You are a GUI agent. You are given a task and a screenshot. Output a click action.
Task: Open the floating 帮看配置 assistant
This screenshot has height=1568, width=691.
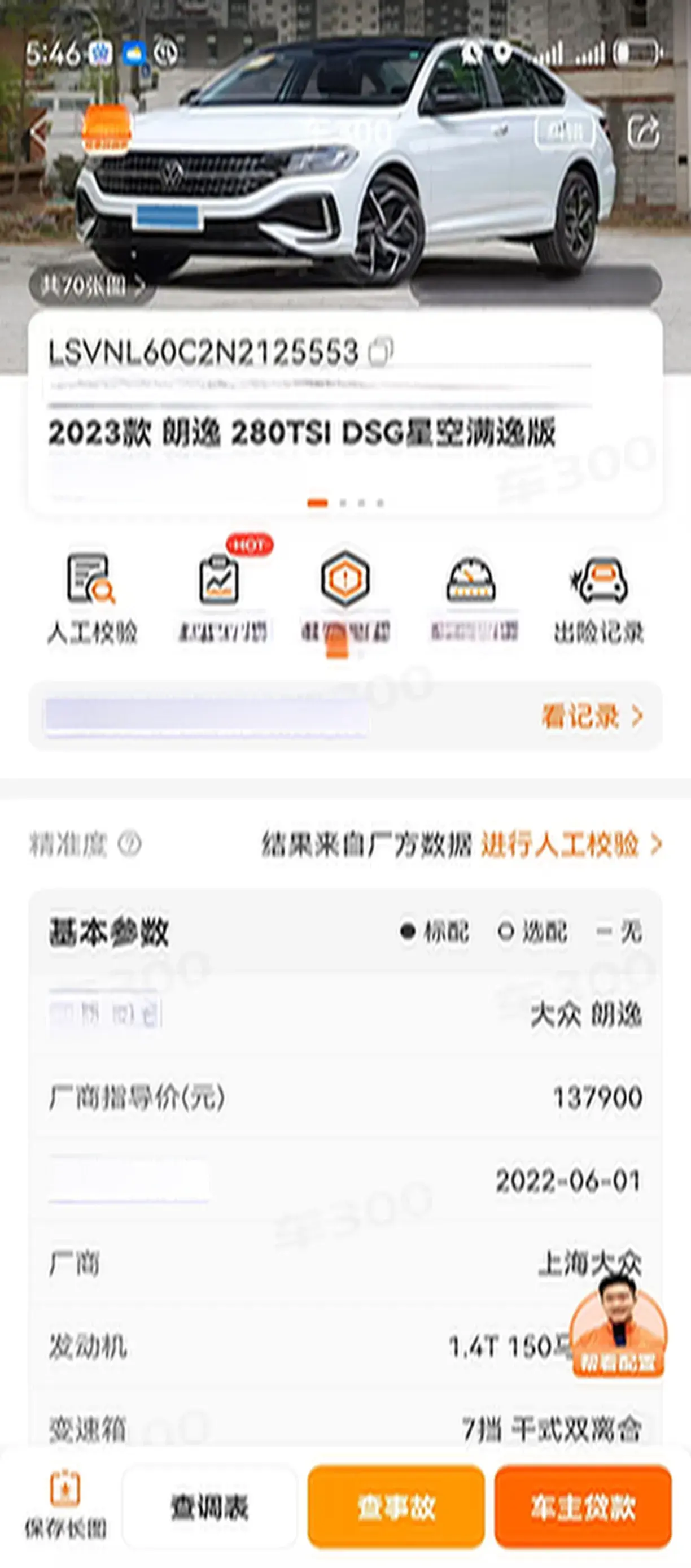pyautogui.click(x=618, y=1333)
